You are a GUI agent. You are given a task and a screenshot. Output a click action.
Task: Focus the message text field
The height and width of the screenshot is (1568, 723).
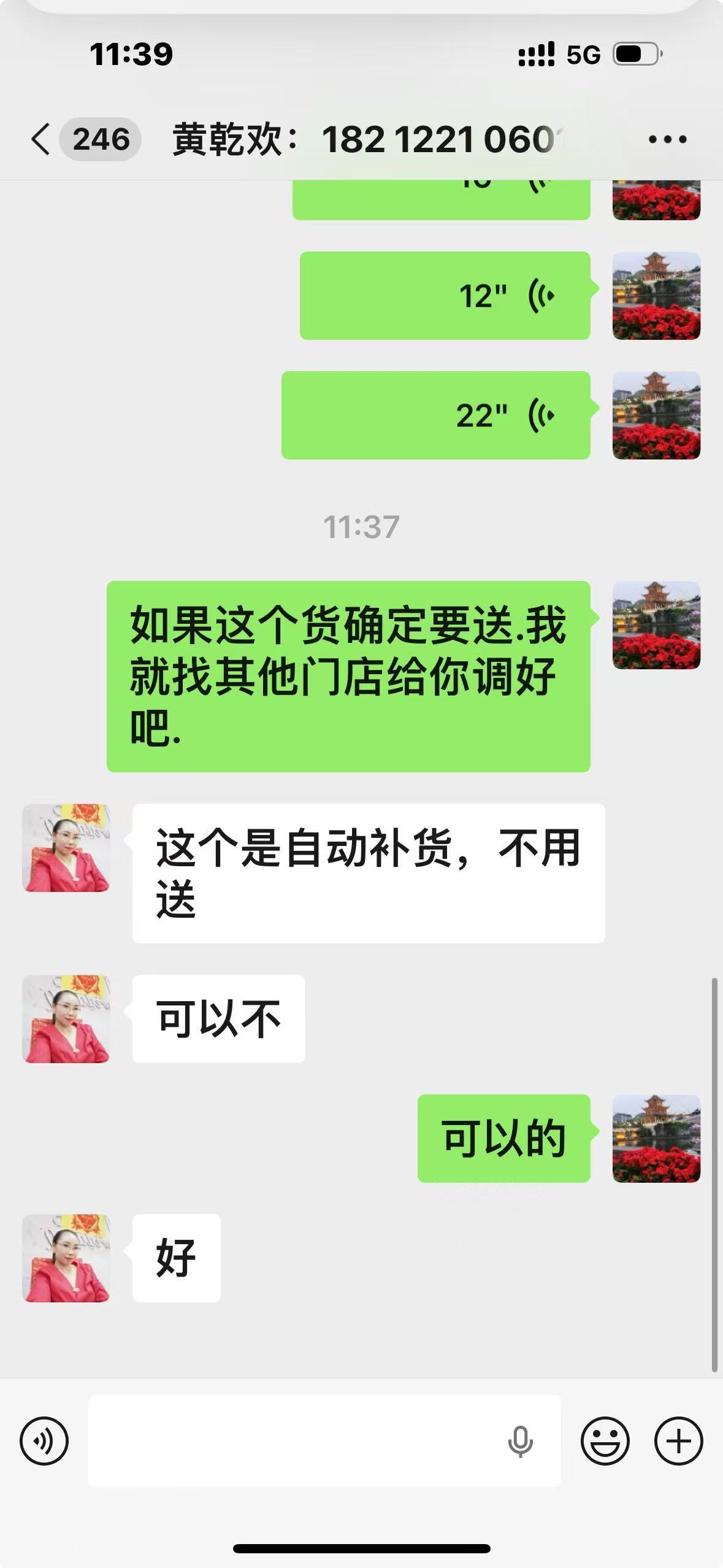[x=294, y=1440]
